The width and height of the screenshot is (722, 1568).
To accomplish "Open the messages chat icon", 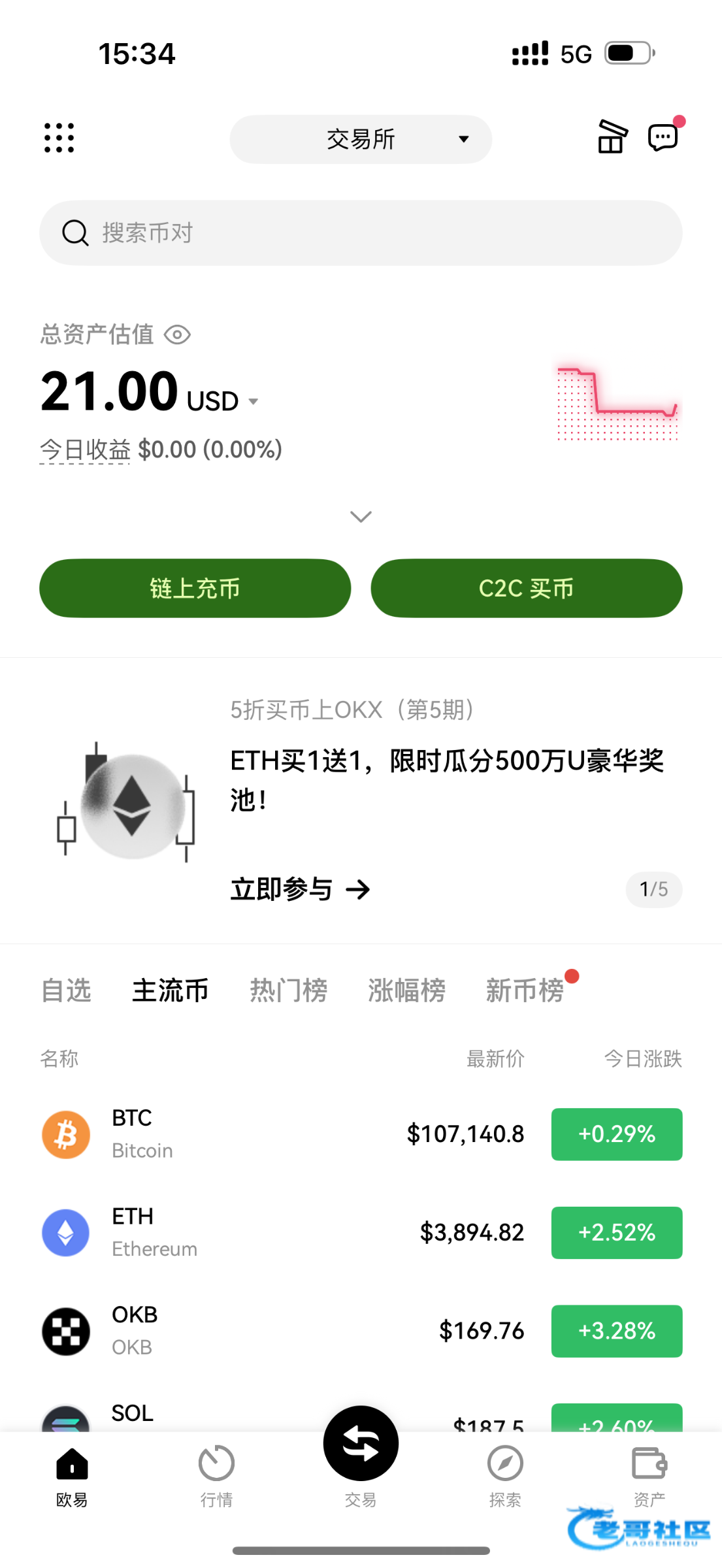I will [x=663, y=137].
